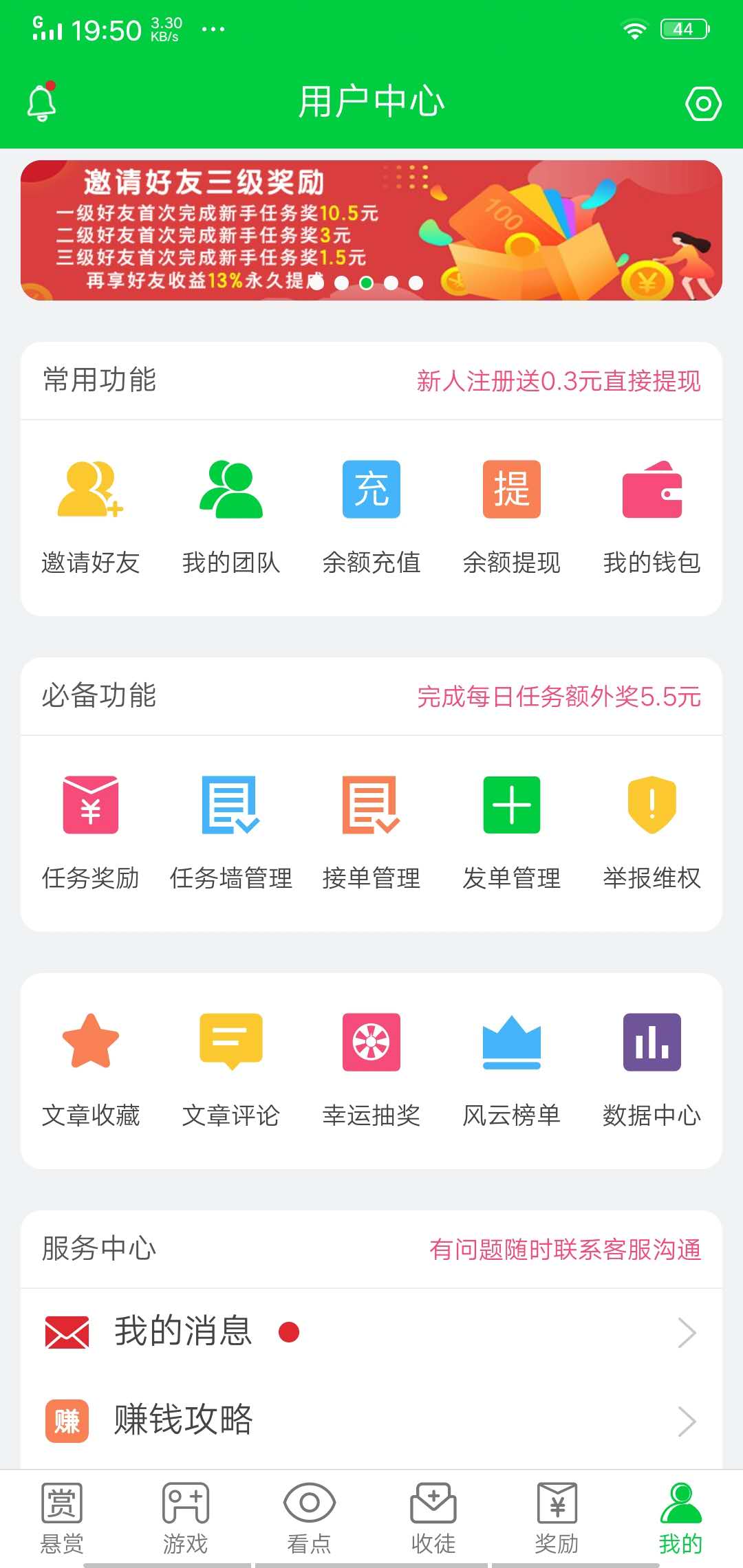The height and width of the screenshot is (1568, 743).
Task: Open 数据中心 data center
Action: coord(652,1069)
